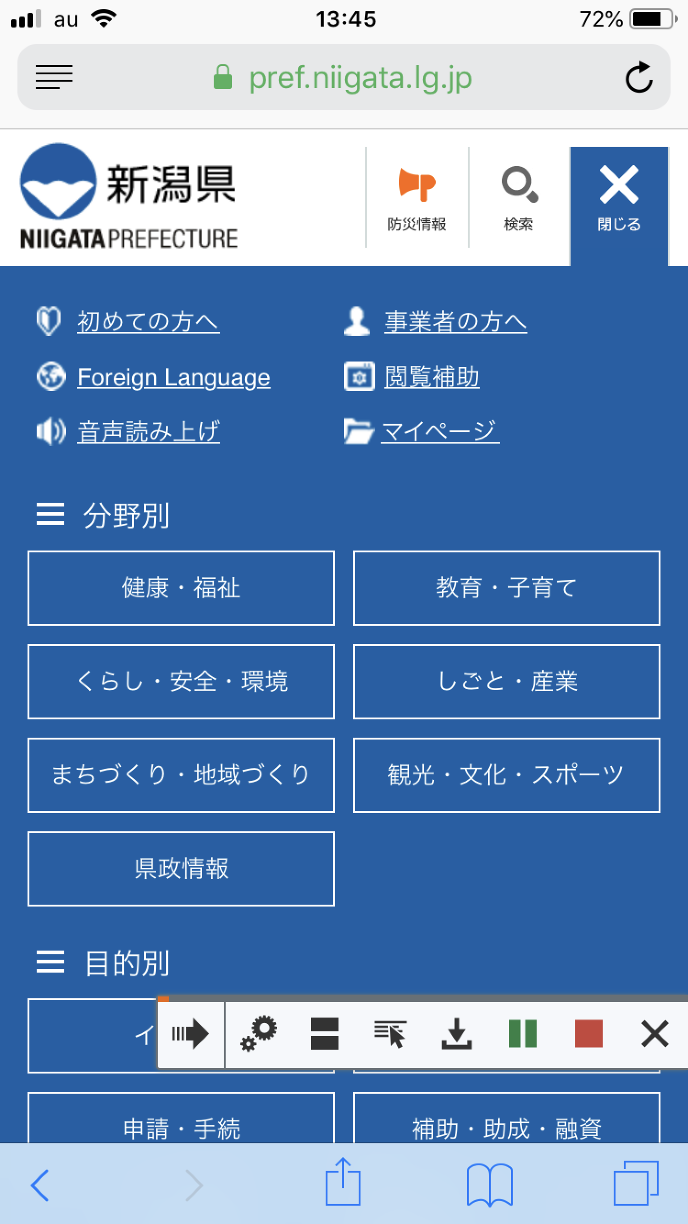This screenshot has width=688, height=1224.
Task: Select 教育・子育て category
Action: [x=506, y=588]
